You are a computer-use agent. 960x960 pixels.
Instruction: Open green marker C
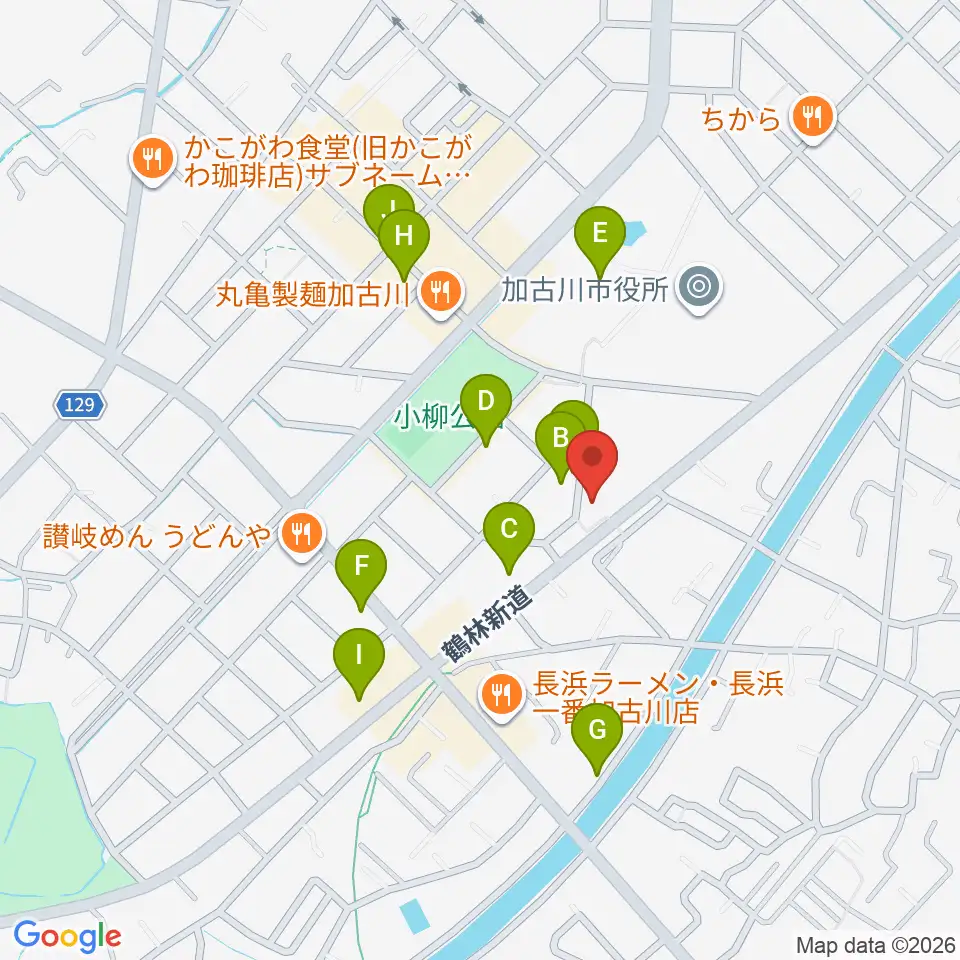[509, 529]
